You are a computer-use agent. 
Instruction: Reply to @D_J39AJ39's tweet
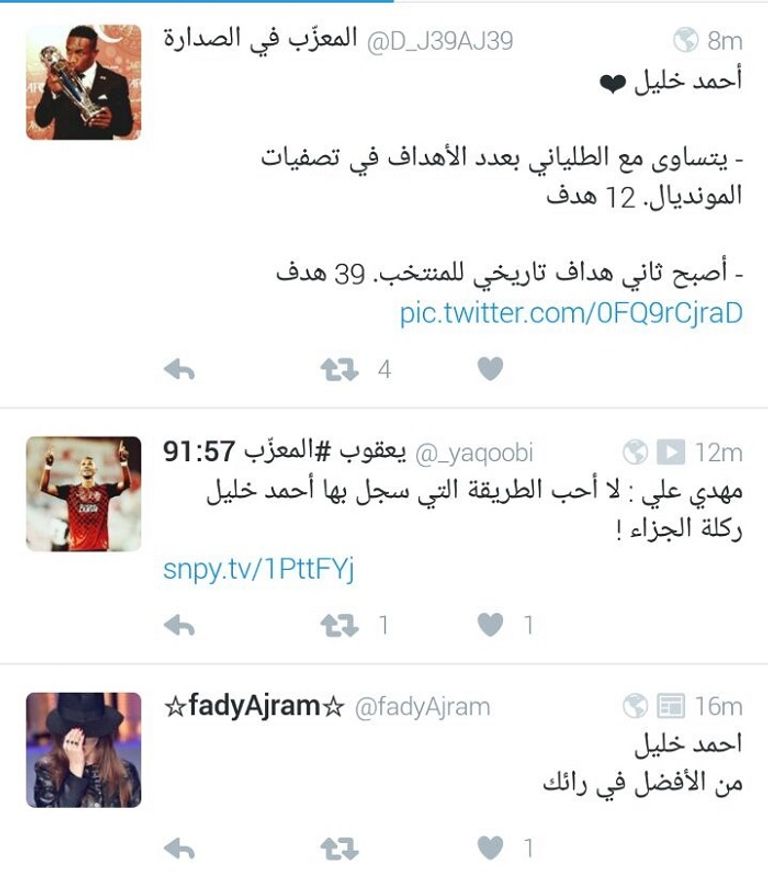[x=179, y=370]
